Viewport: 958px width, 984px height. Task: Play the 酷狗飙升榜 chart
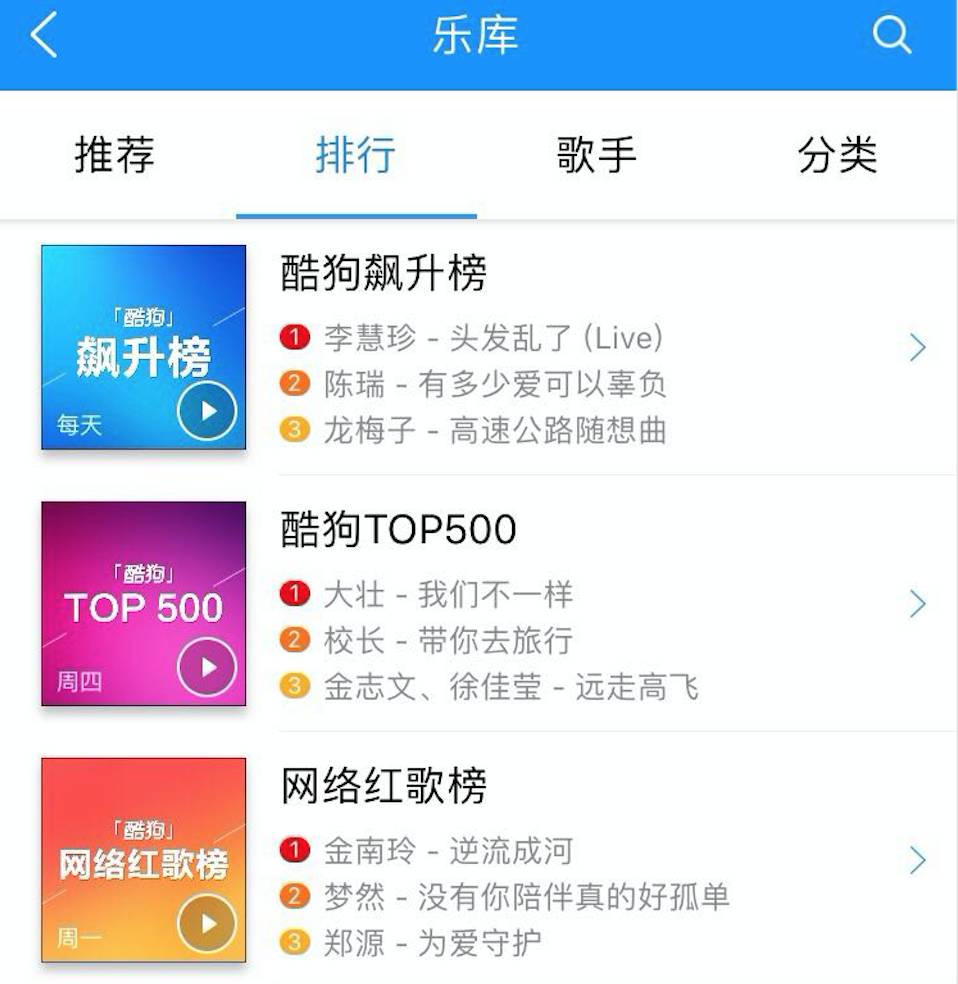coord(207,410)
